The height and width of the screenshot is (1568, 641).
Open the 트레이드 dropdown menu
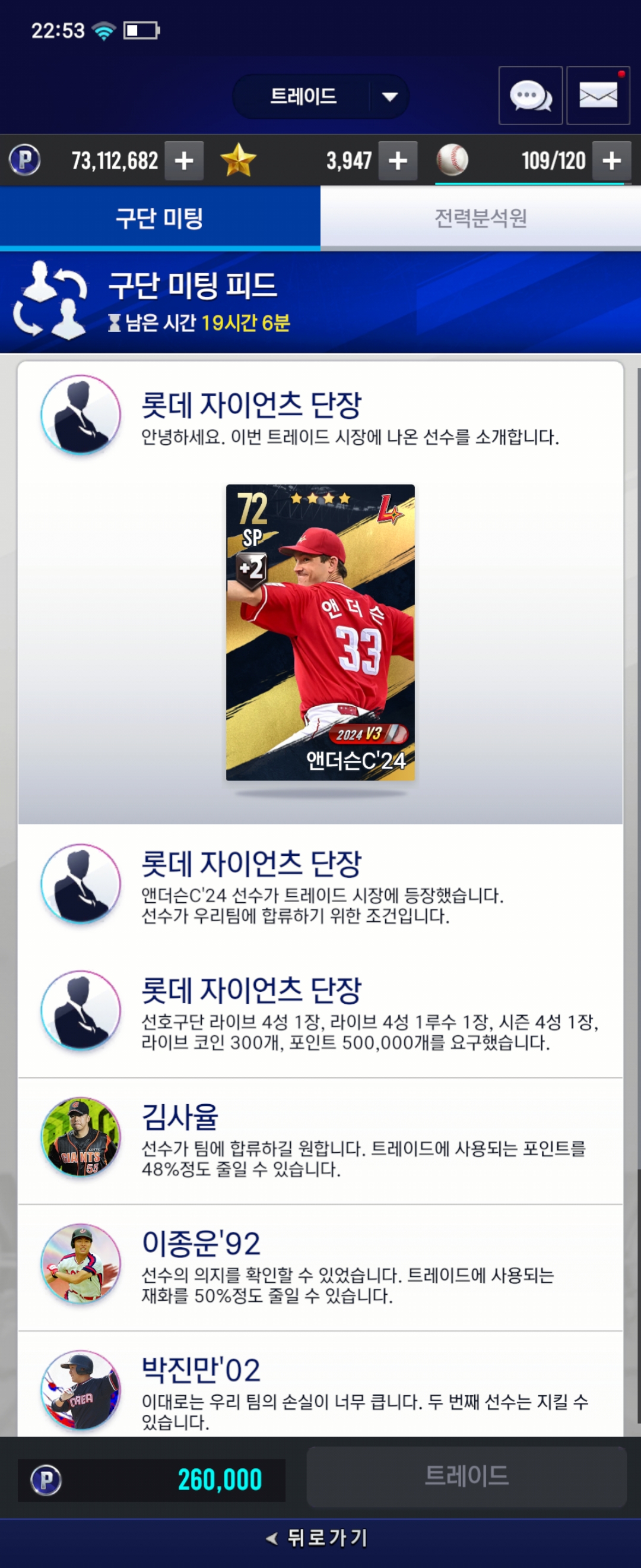[320, 96]
